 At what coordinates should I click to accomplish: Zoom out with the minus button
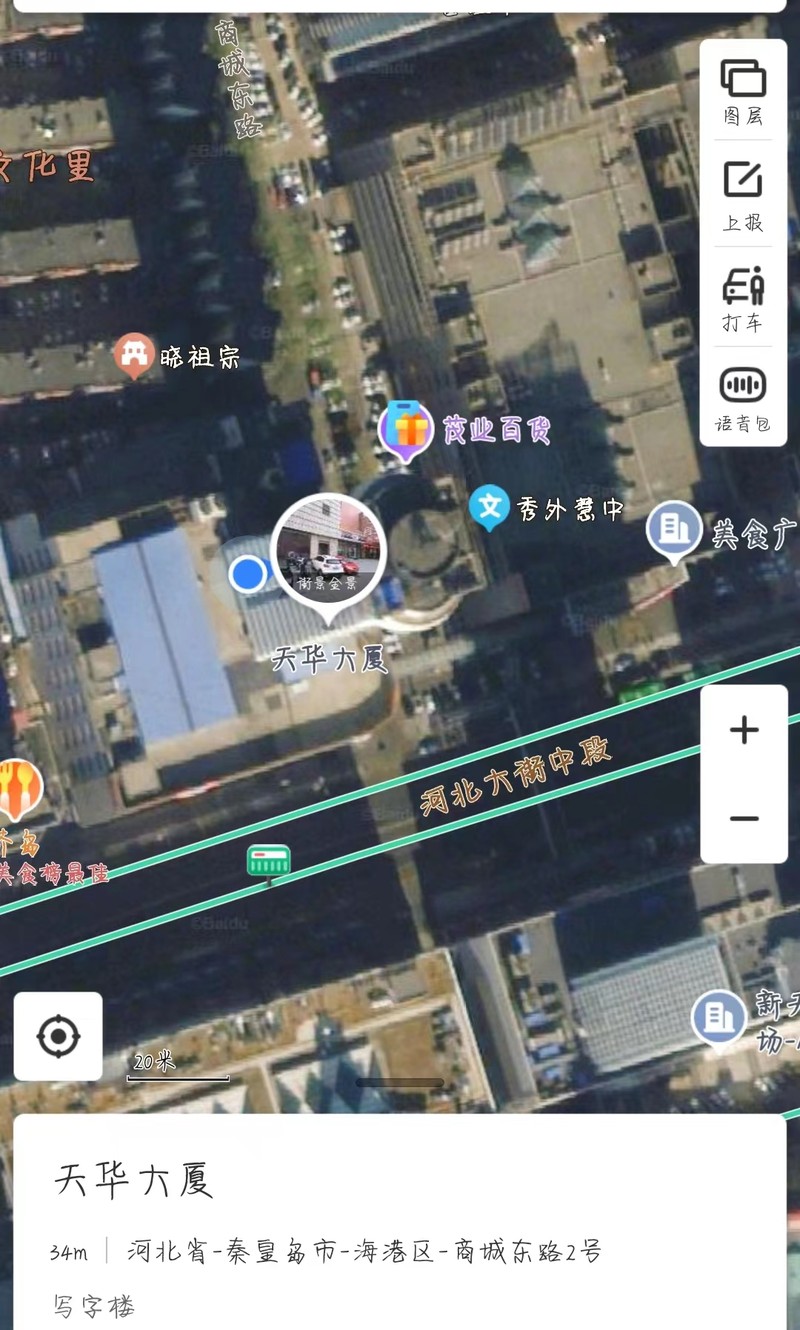744,819
